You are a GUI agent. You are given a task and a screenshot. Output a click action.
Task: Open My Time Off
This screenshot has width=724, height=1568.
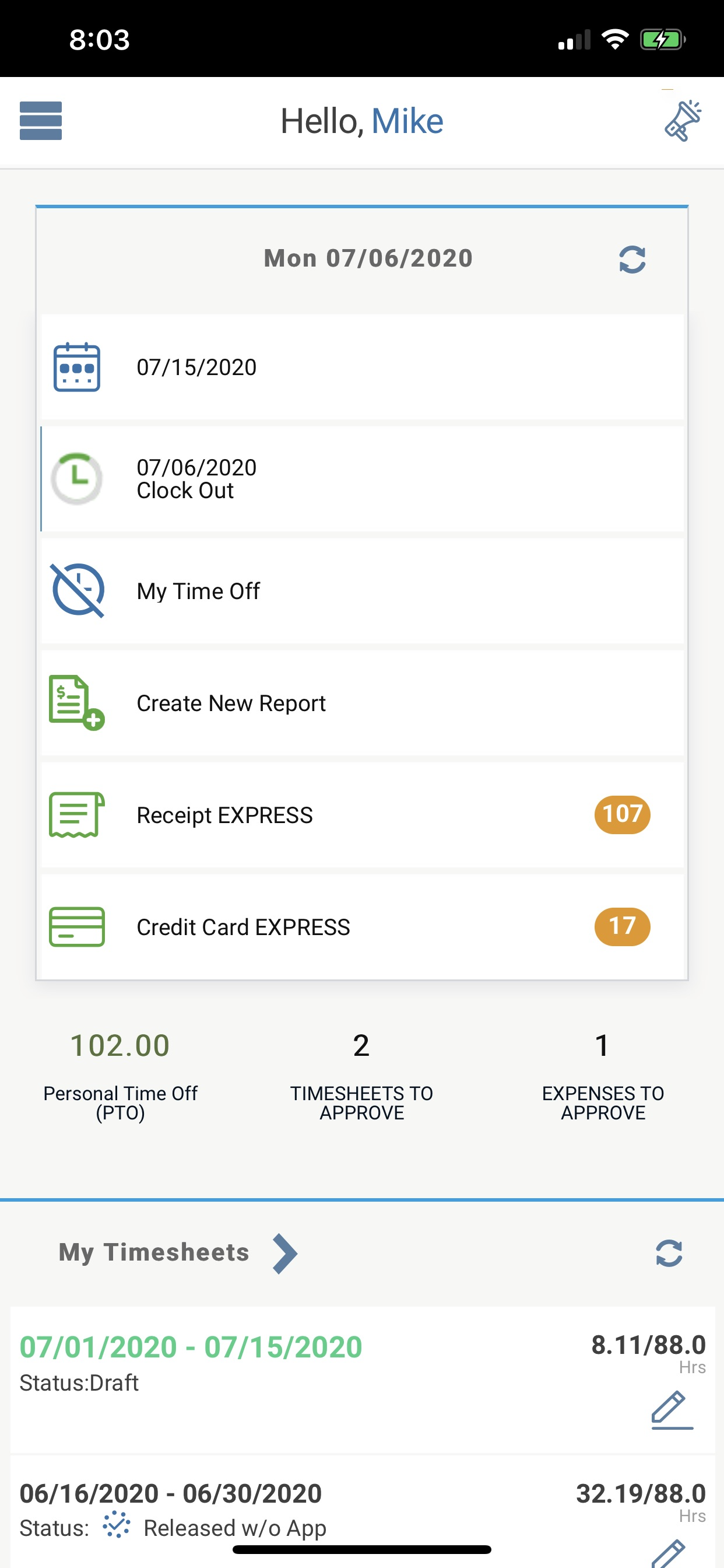point(361,591)
